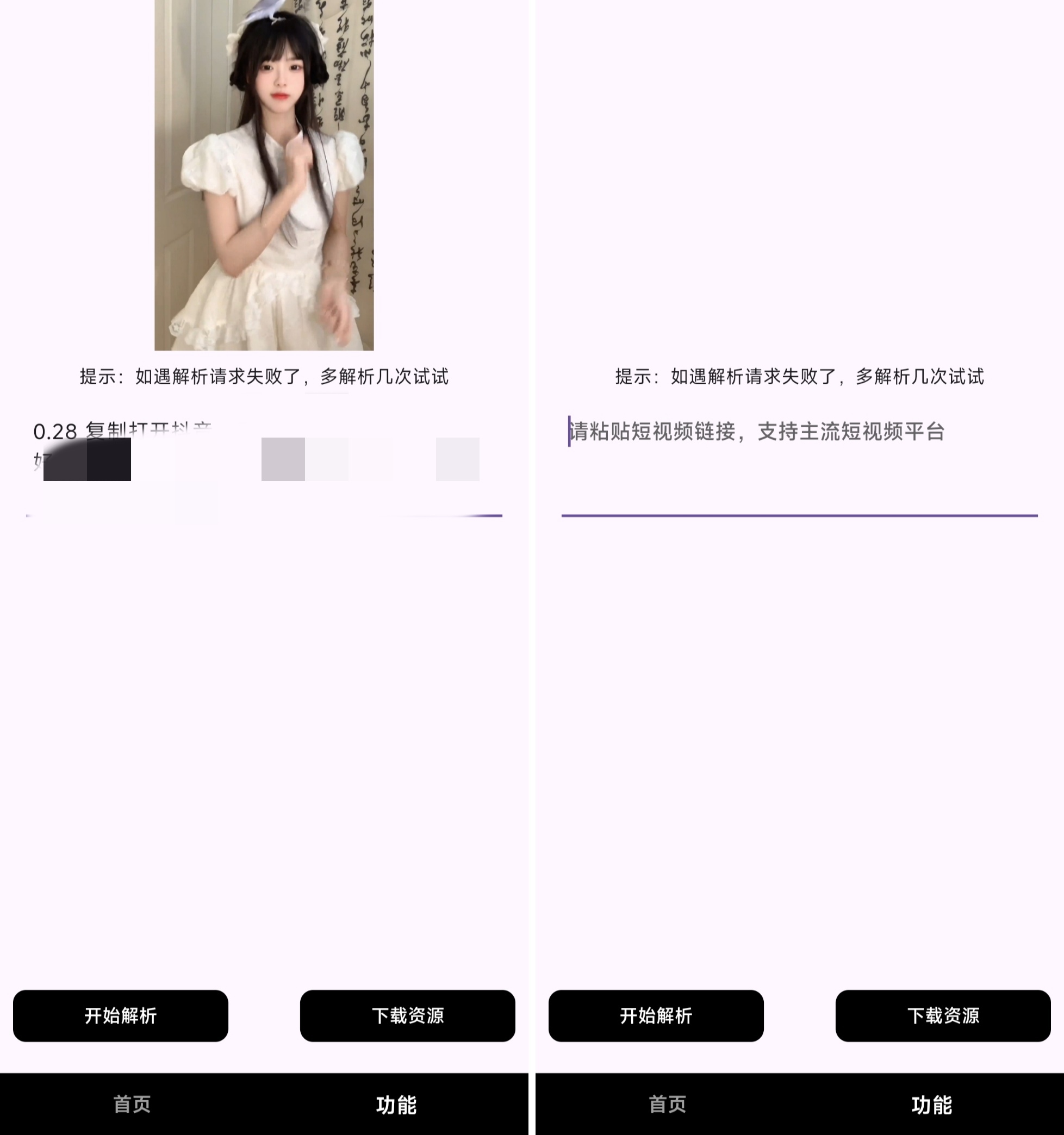Select 功能 tab on the parsed video screen
Screen dimensions: 1064x1135
pos(396,1104)
